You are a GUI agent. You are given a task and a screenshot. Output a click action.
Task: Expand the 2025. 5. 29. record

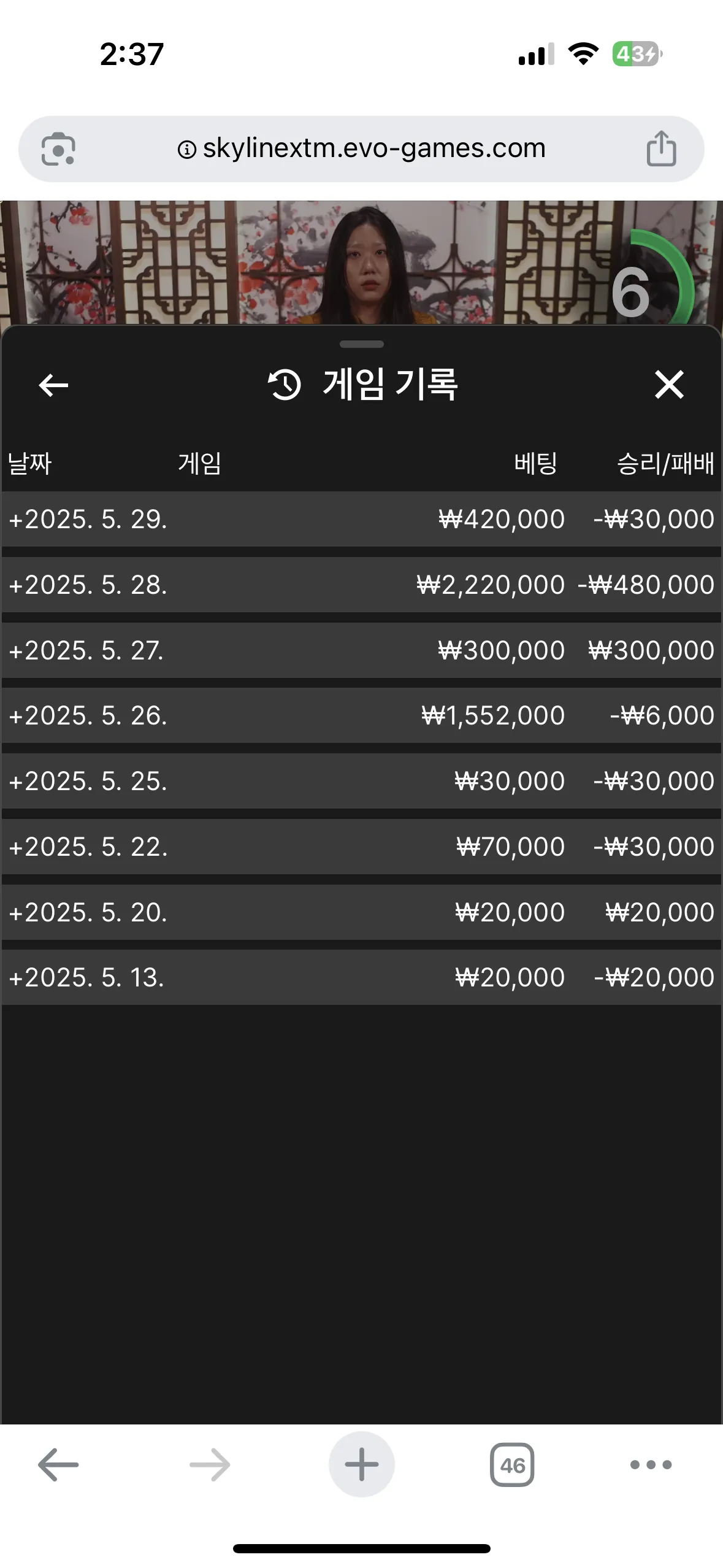click(361, 519)
